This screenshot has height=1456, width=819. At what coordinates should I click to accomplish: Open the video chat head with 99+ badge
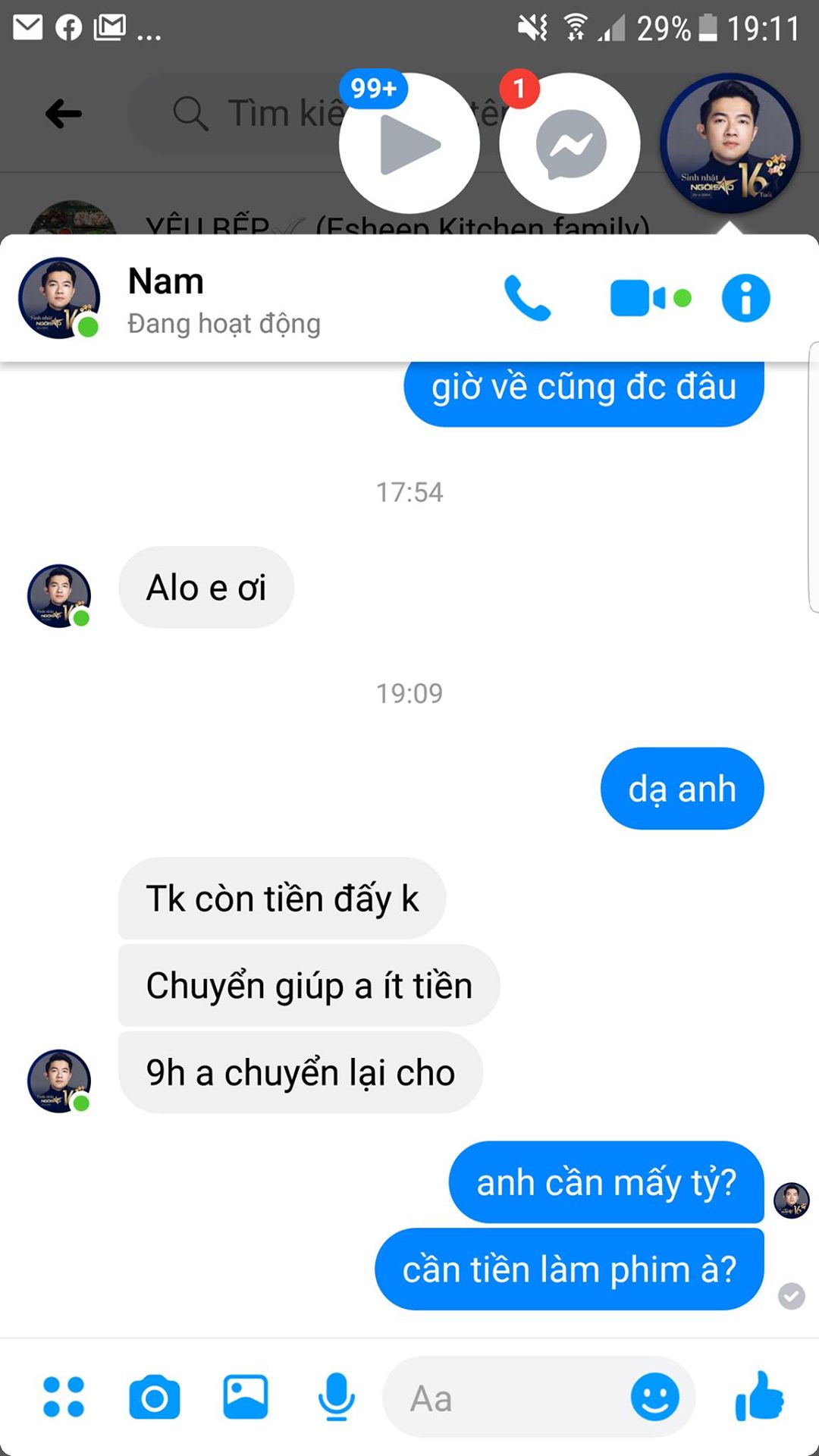point(409,143)
